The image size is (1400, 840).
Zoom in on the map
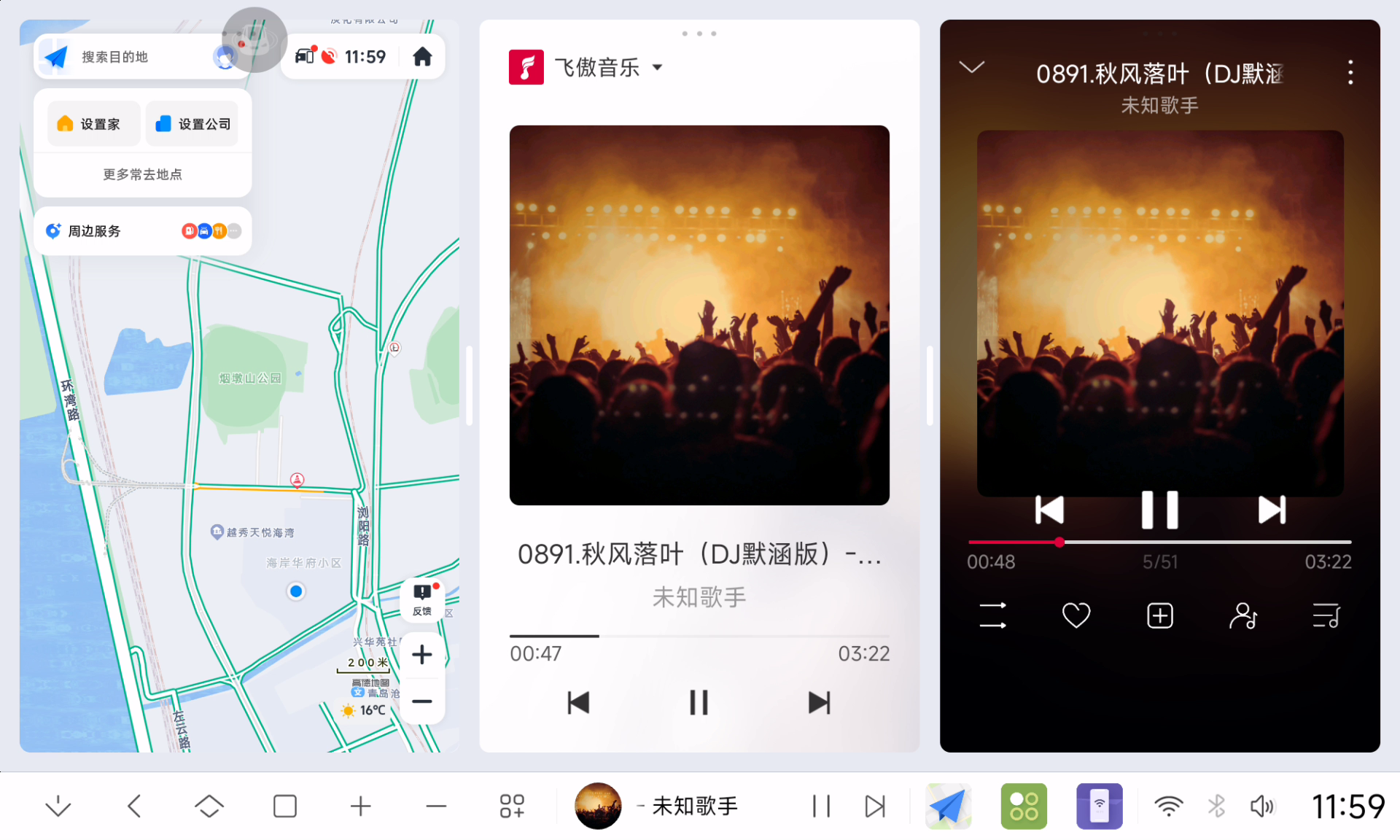(422, 655)
